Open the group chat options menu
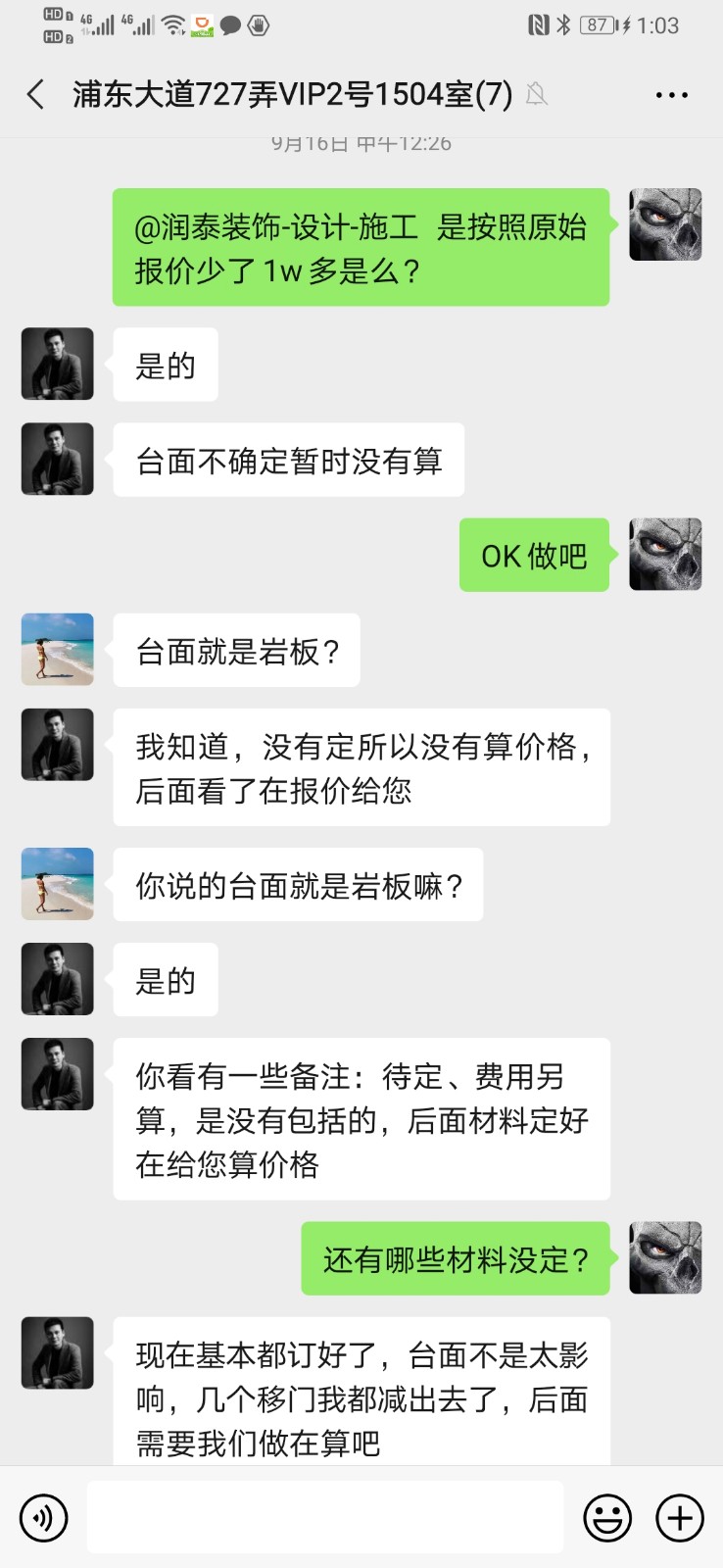 671,95
